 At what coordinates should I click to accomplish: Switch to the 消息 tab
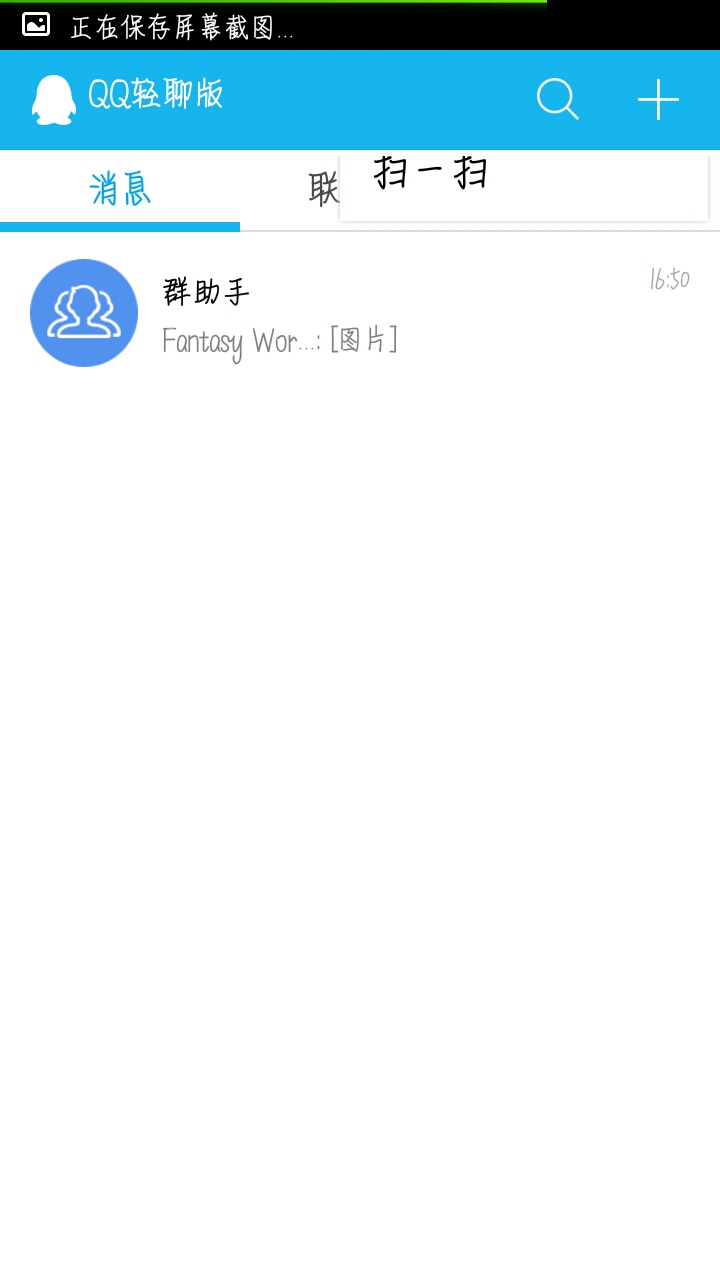120,190
